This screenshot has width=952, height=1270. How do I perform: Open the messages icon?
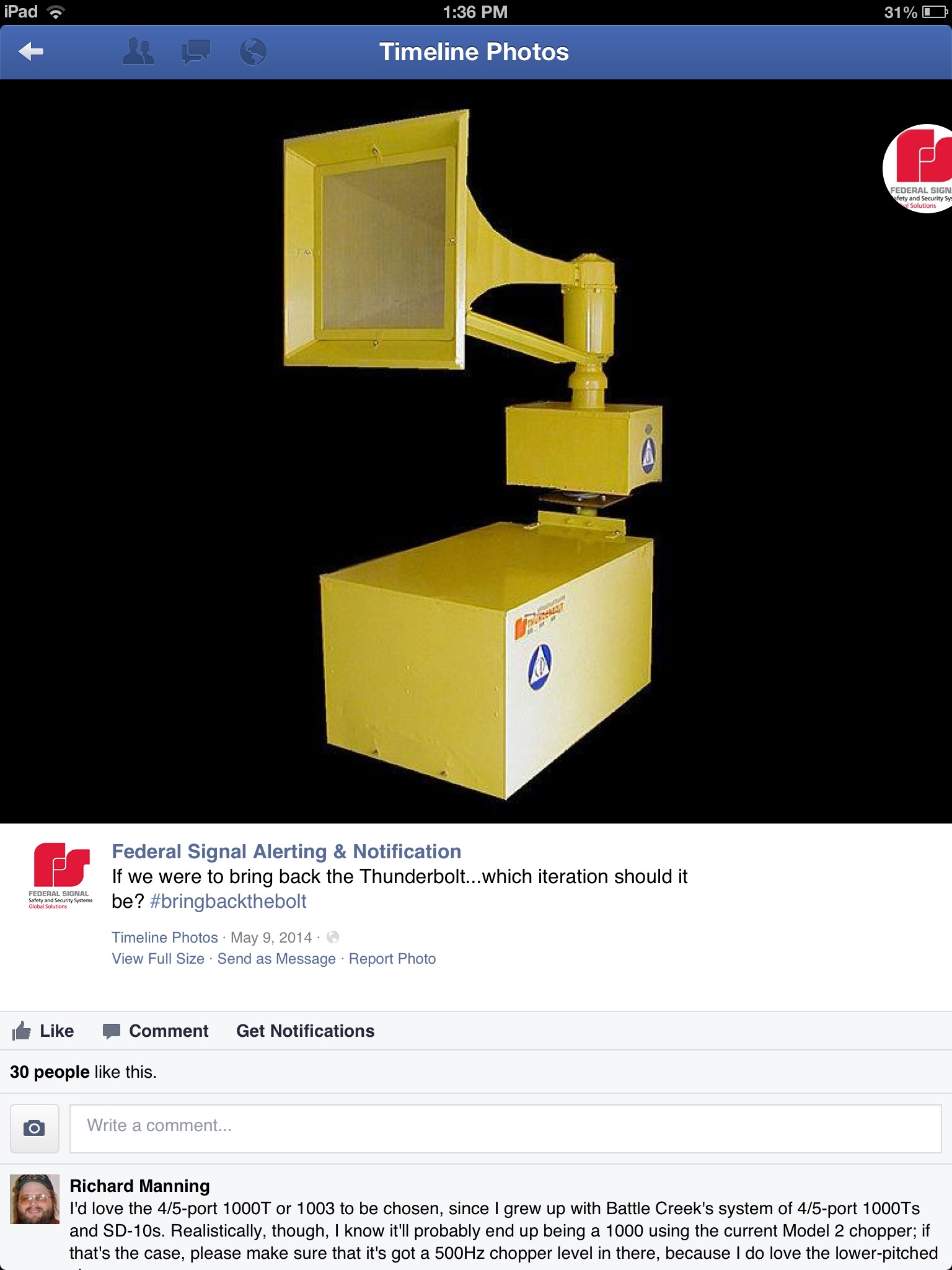coord(195,52)
